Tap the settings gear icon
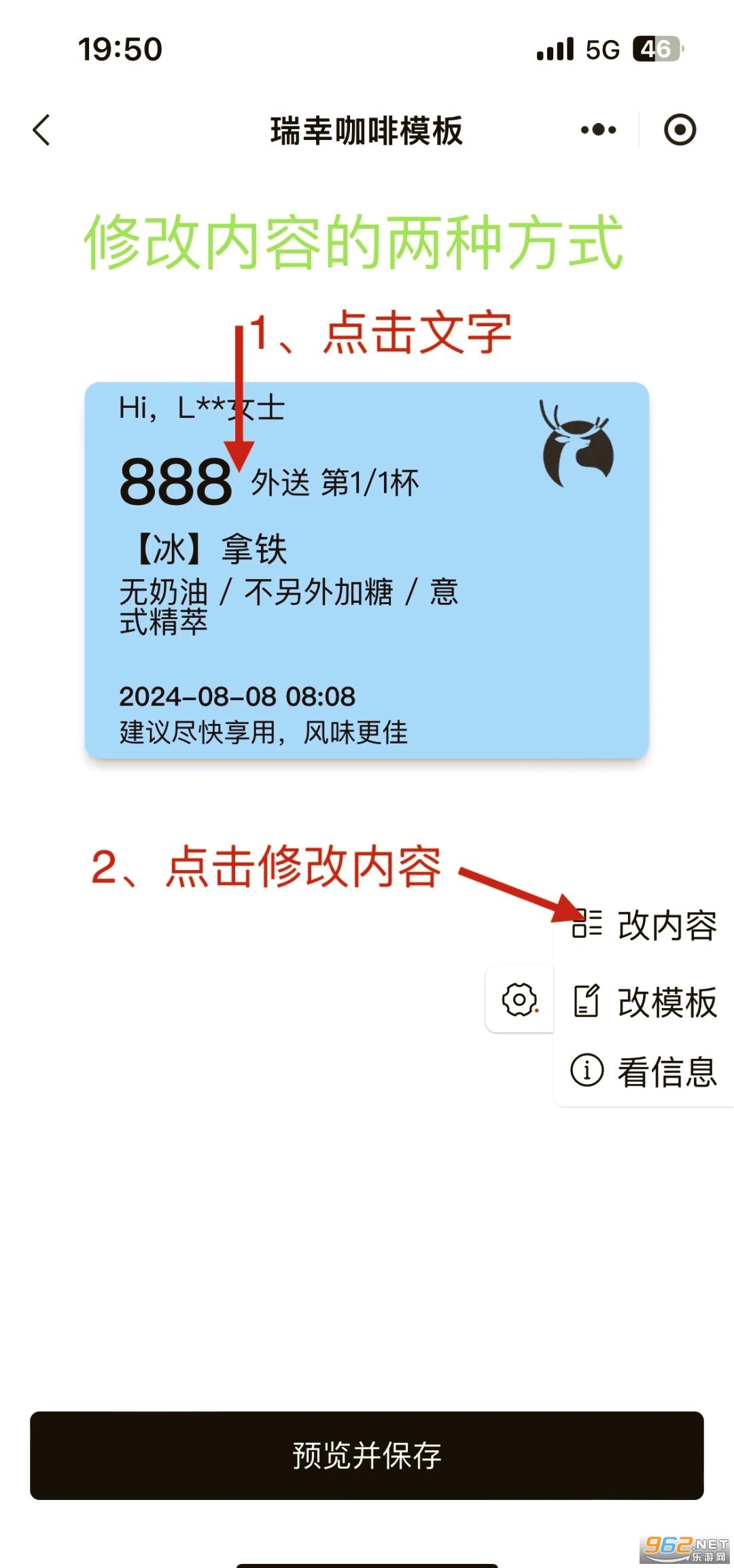Screen dimensions: 734x1568 [519, 1000]
